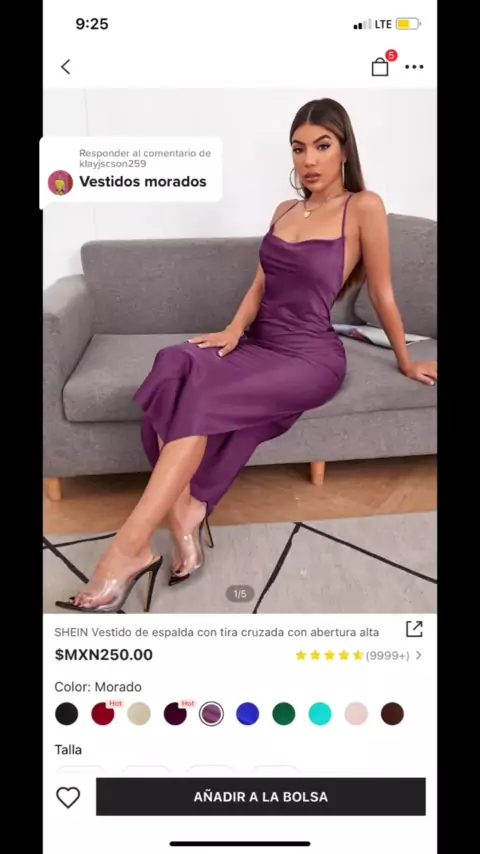Pick the brown color swatch
Image resolution: width=480 pixels, height=854 pixels.
pos(392,713)
